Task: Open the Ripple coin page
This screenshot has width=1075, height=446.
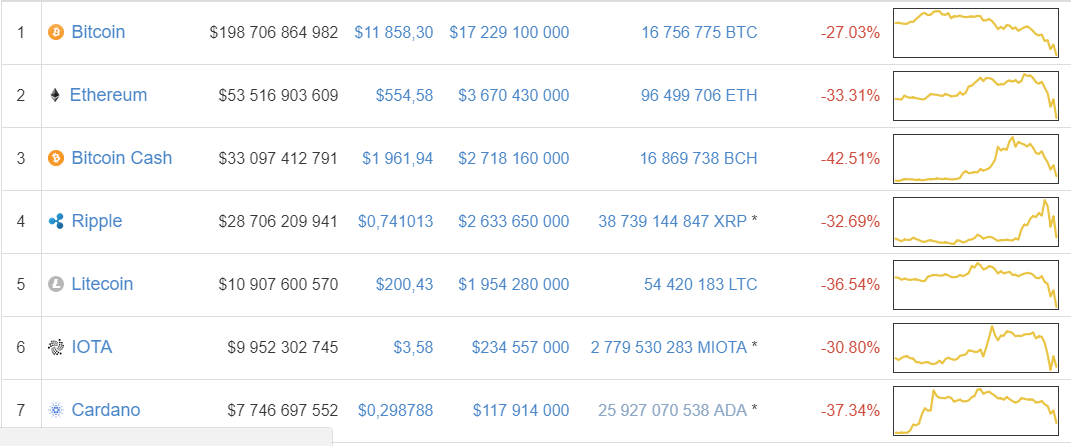Action: [96, 221]
